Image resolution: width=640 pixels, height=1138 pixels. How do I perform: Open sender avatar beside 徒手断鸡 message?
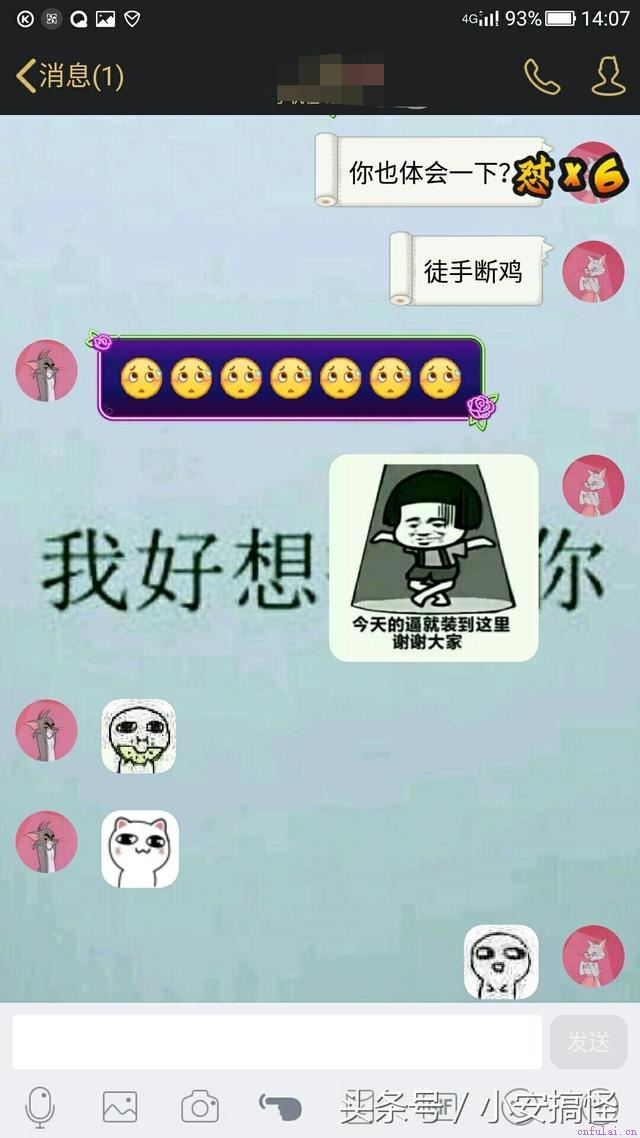pos(593,271)
